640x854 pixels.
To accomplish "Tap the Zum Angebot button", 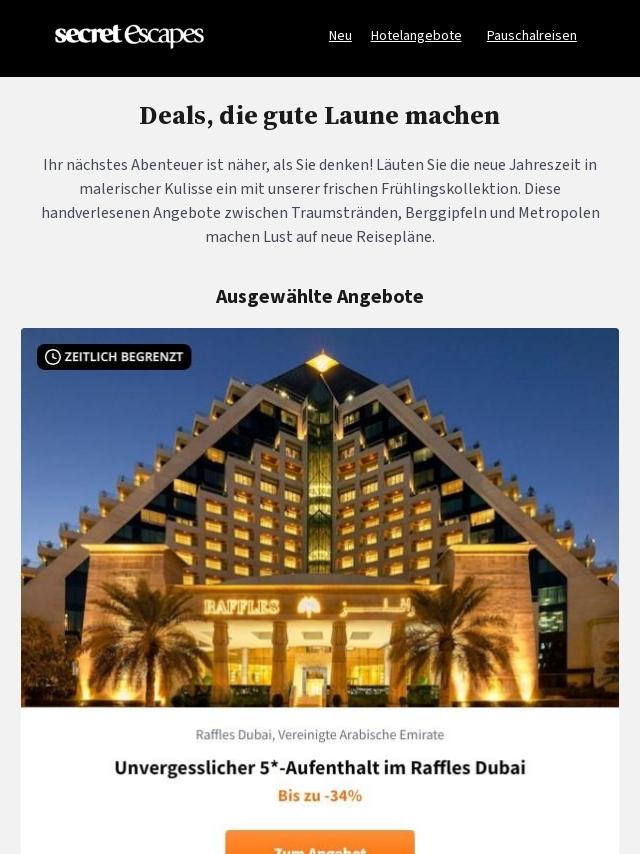I will pos(320,844).
